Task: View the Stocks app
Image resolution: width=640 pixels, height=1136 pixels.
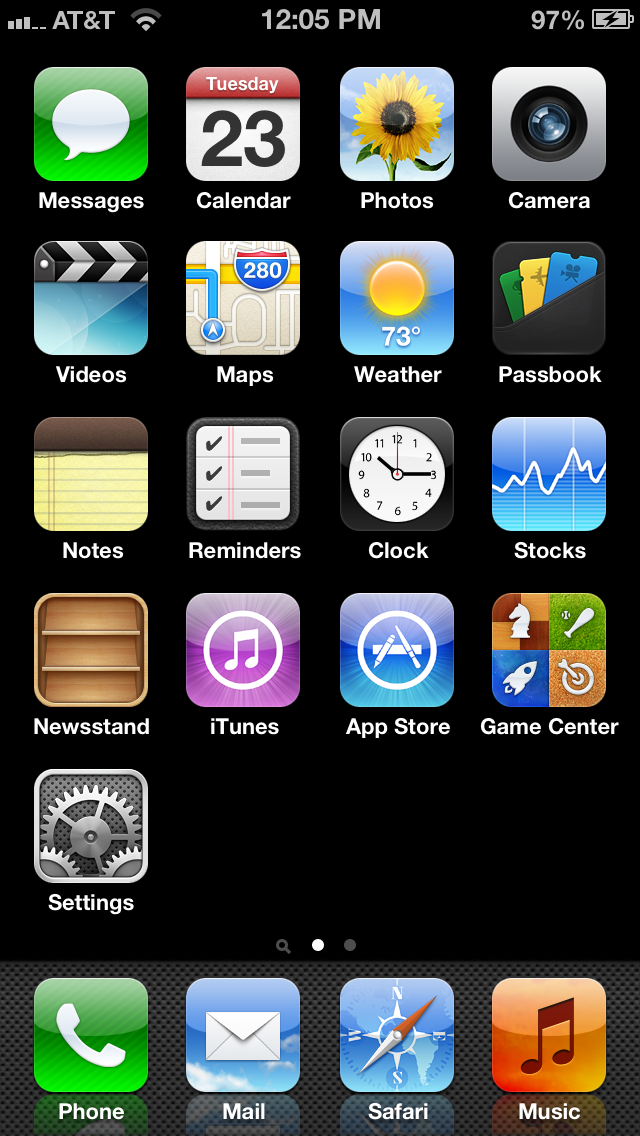Action: 549,474
